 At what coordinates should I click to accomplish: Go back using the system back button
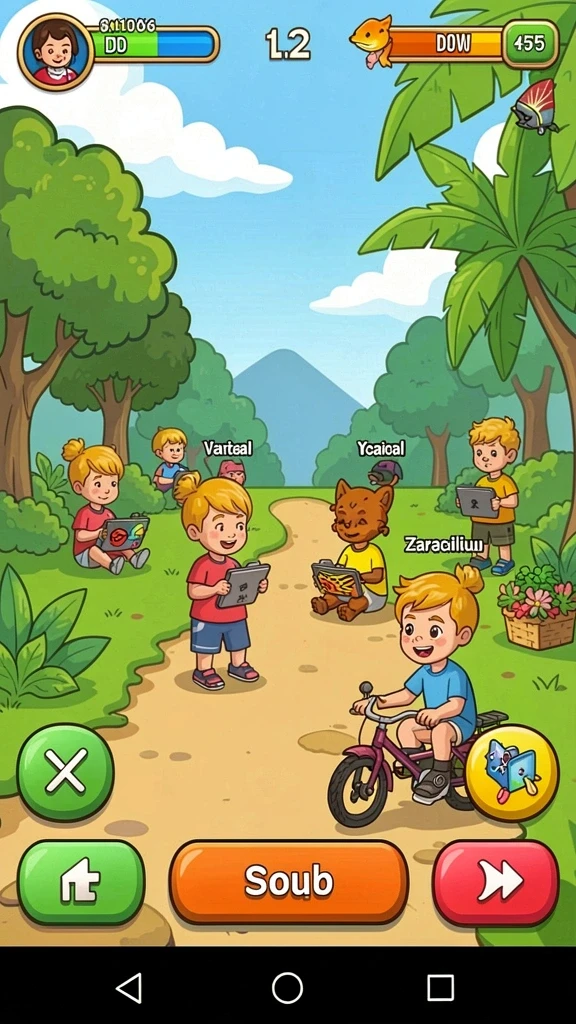(x=129, y=987)
